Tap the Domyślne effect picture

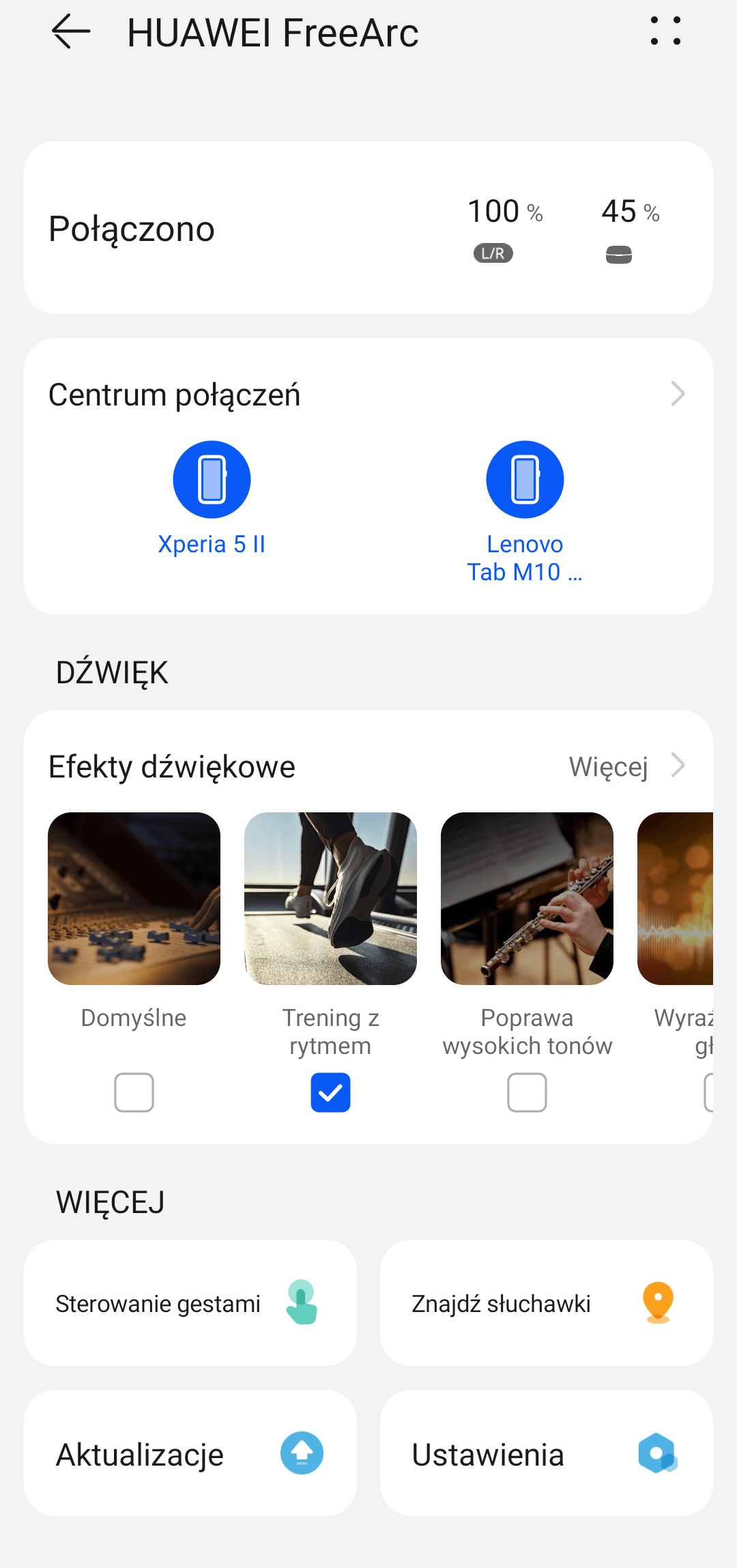tap(134, 898)
